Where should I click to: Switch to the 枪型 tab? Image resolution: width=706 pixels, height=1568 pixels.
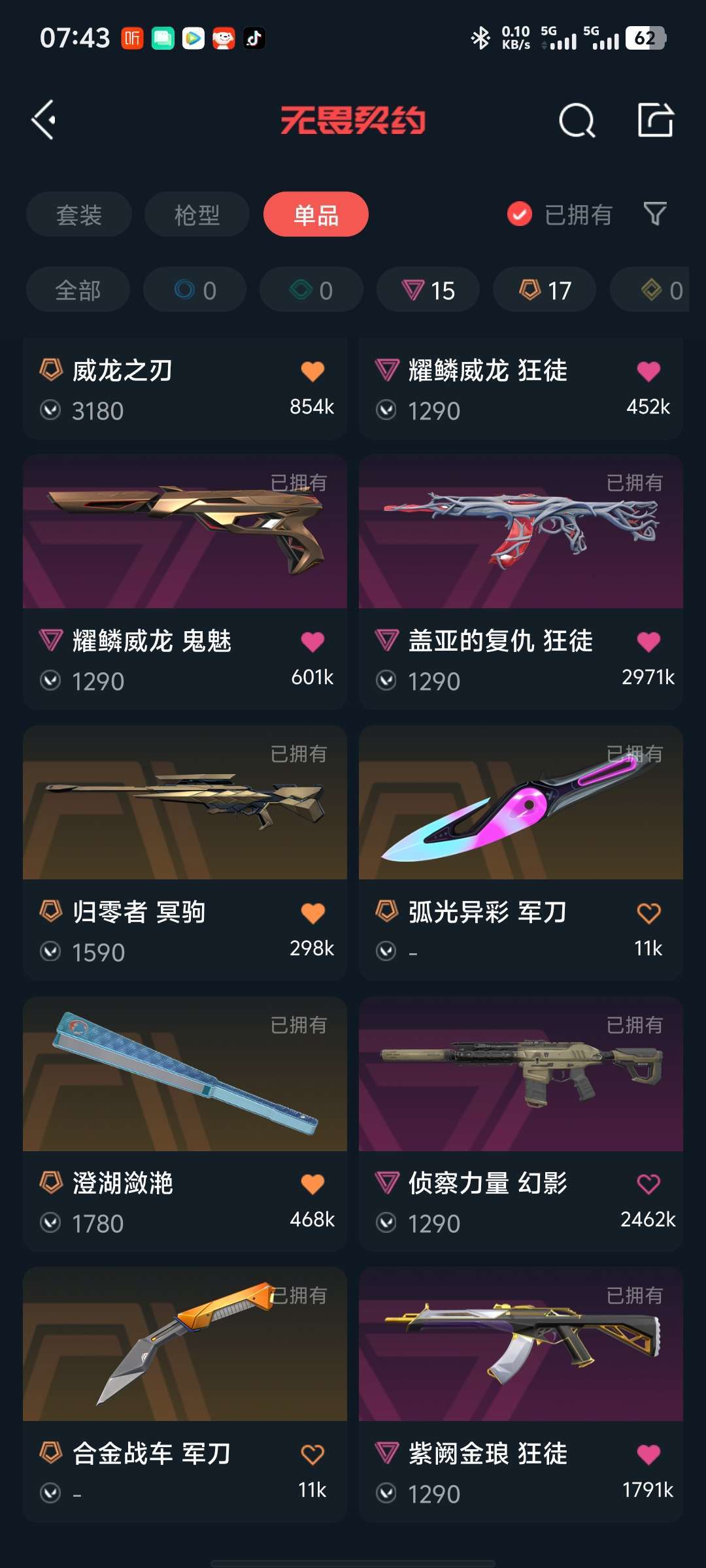click(197, 214)
